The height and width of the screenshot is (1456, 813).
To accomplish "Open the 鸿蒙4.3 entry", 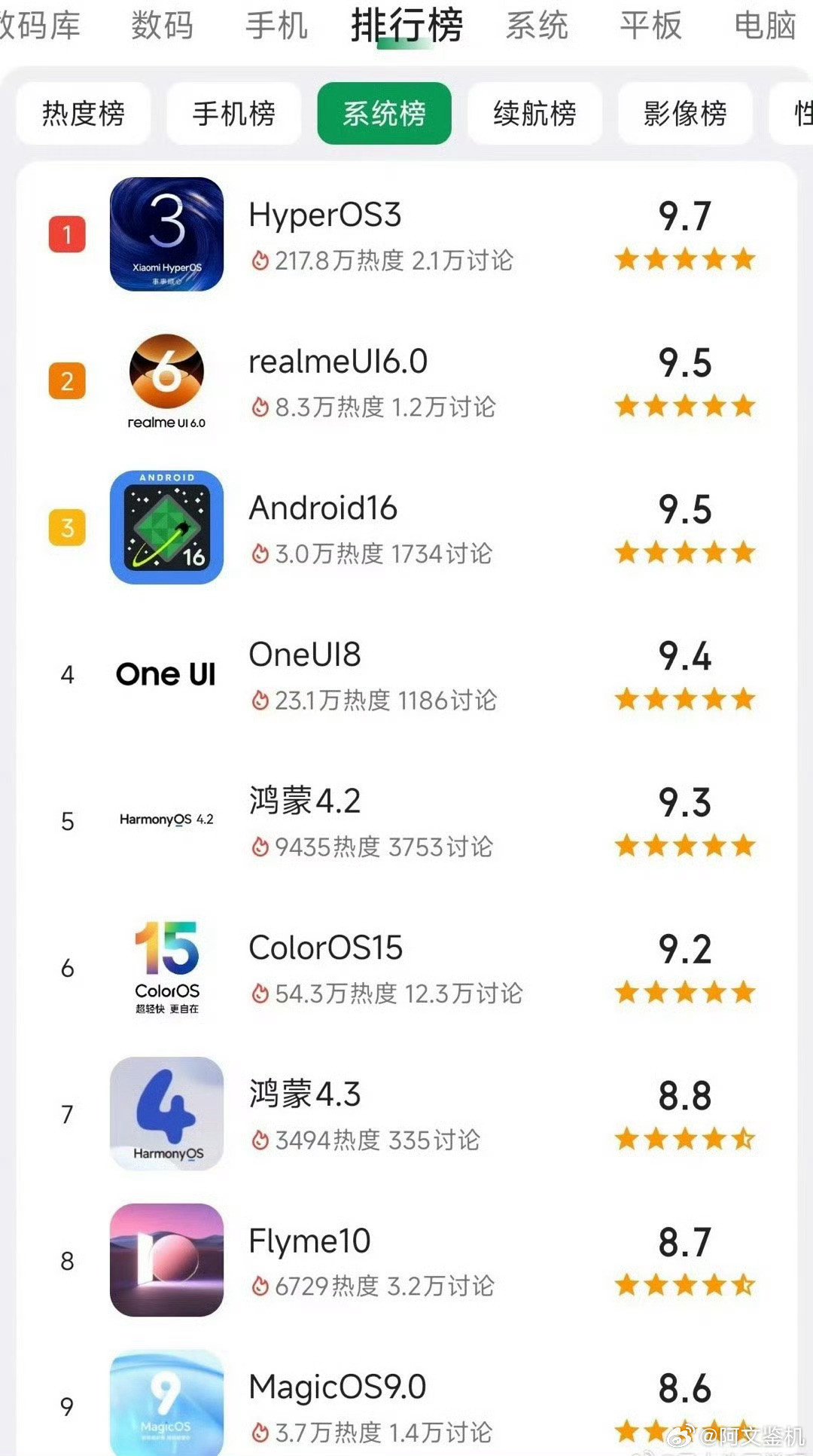I will 406,1113.
